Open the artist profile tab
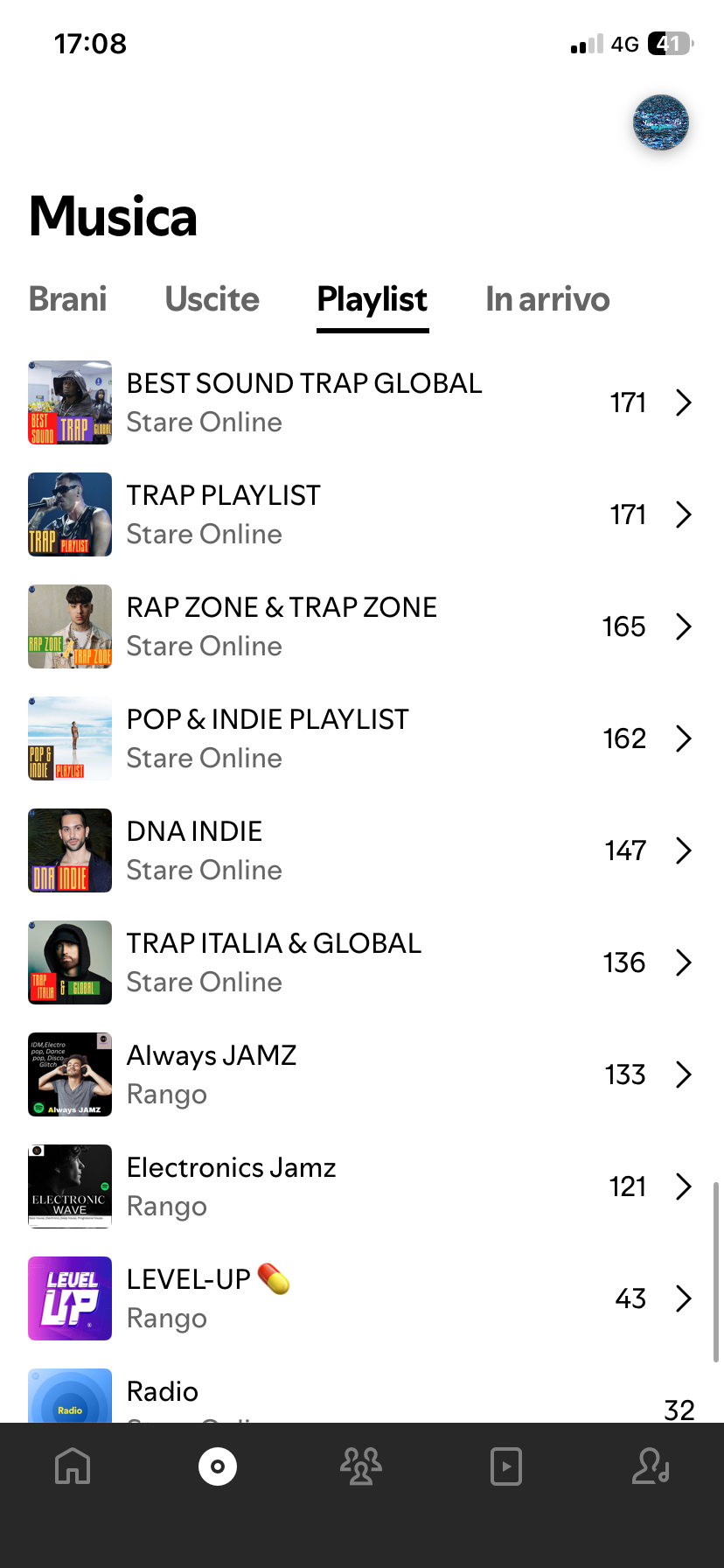The image size is (724, 1568). [651, 1466]
